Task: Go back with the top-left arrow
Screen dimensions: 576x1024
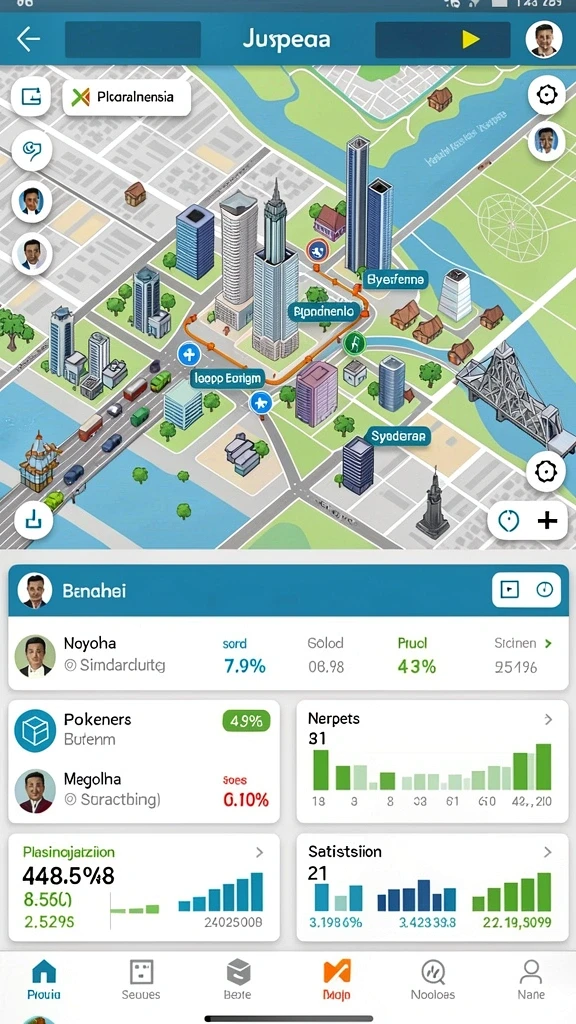Action: coord(28,39)
